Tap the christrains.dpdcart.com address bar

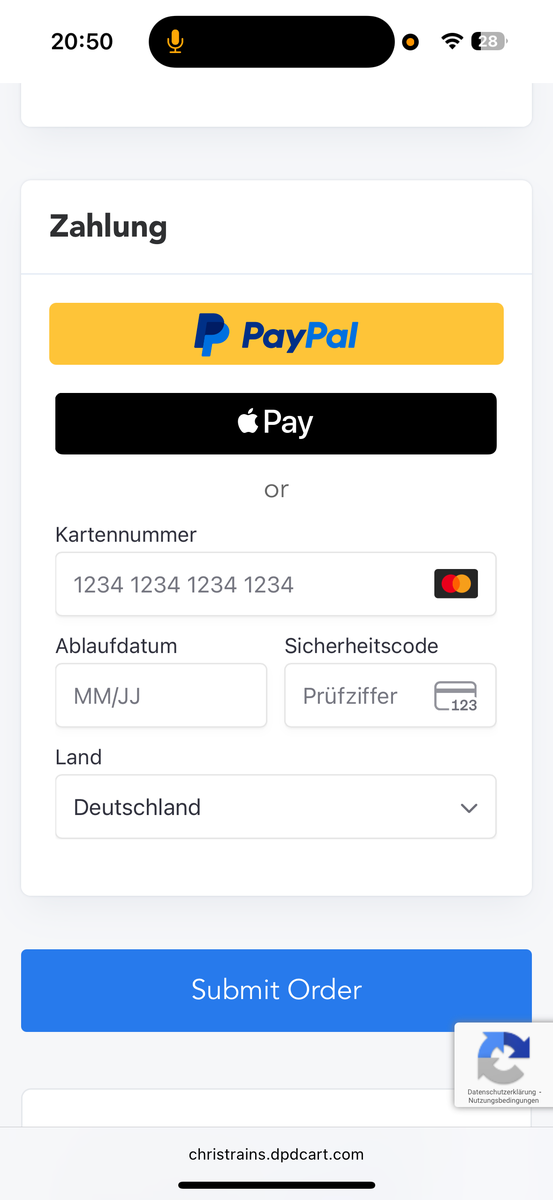[x=276, y=1154]
